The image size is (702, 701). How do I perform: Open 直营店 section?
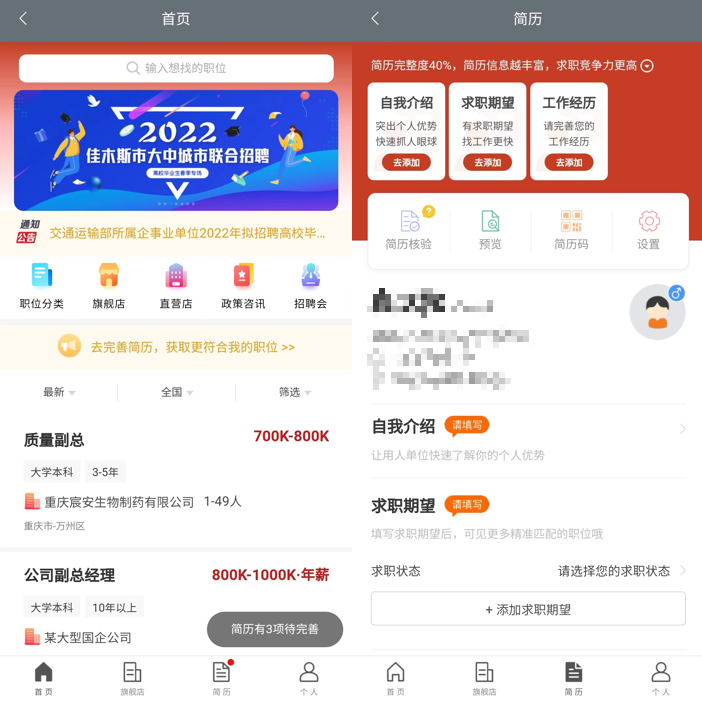coord(175,286)
